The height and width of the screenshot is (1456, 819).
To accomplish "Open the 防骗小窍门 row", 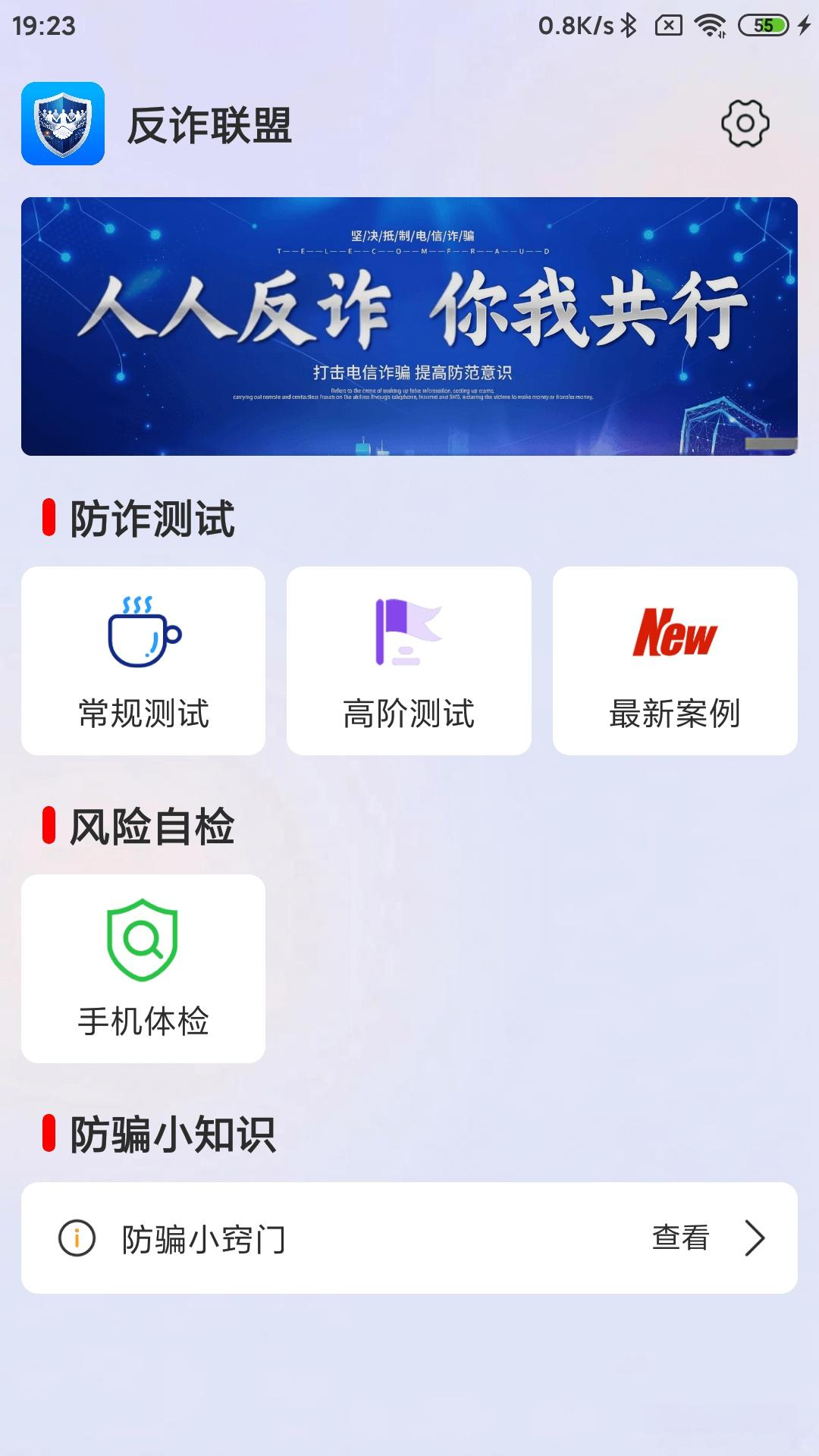I will click(x=409, y=1238).
